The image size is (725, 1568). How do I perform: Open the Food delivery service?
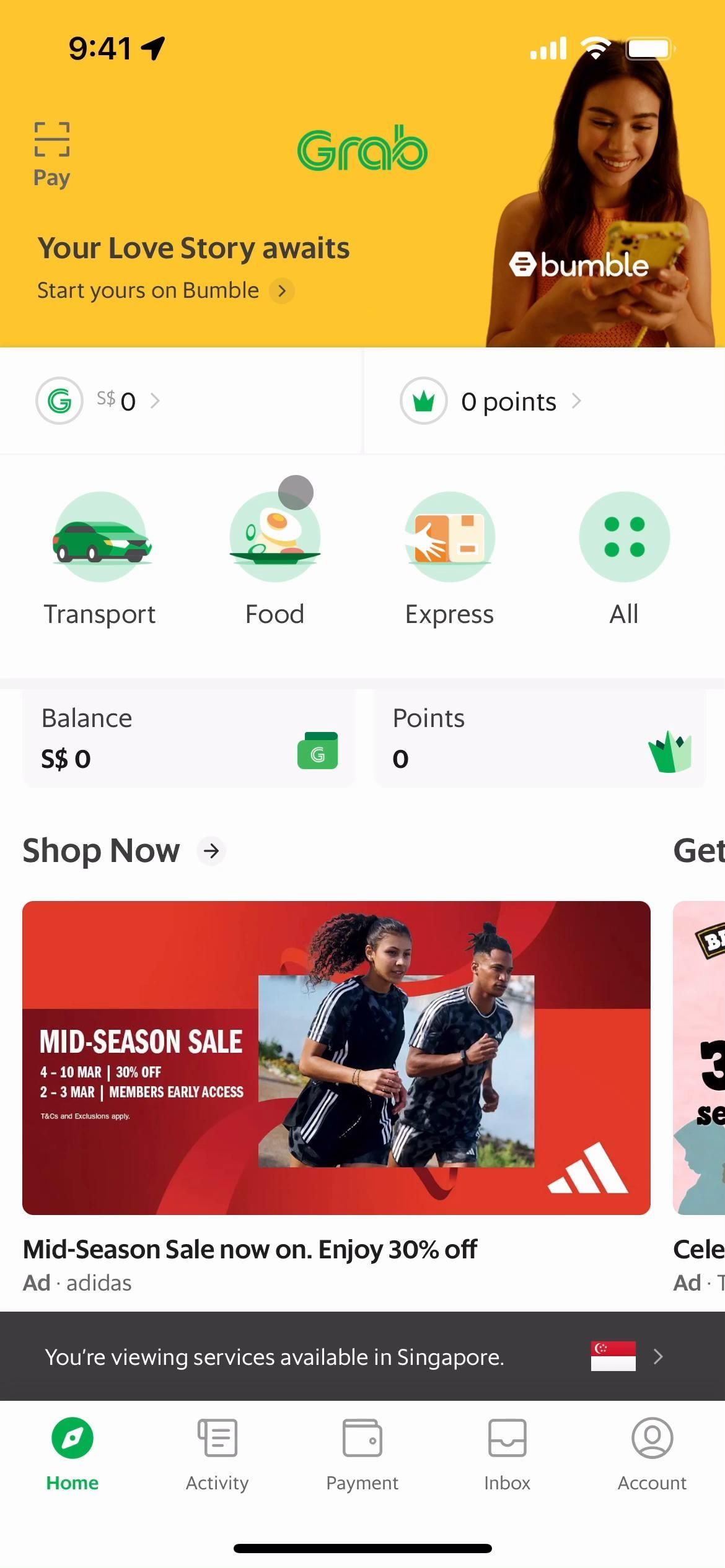(x=275, y=559)
